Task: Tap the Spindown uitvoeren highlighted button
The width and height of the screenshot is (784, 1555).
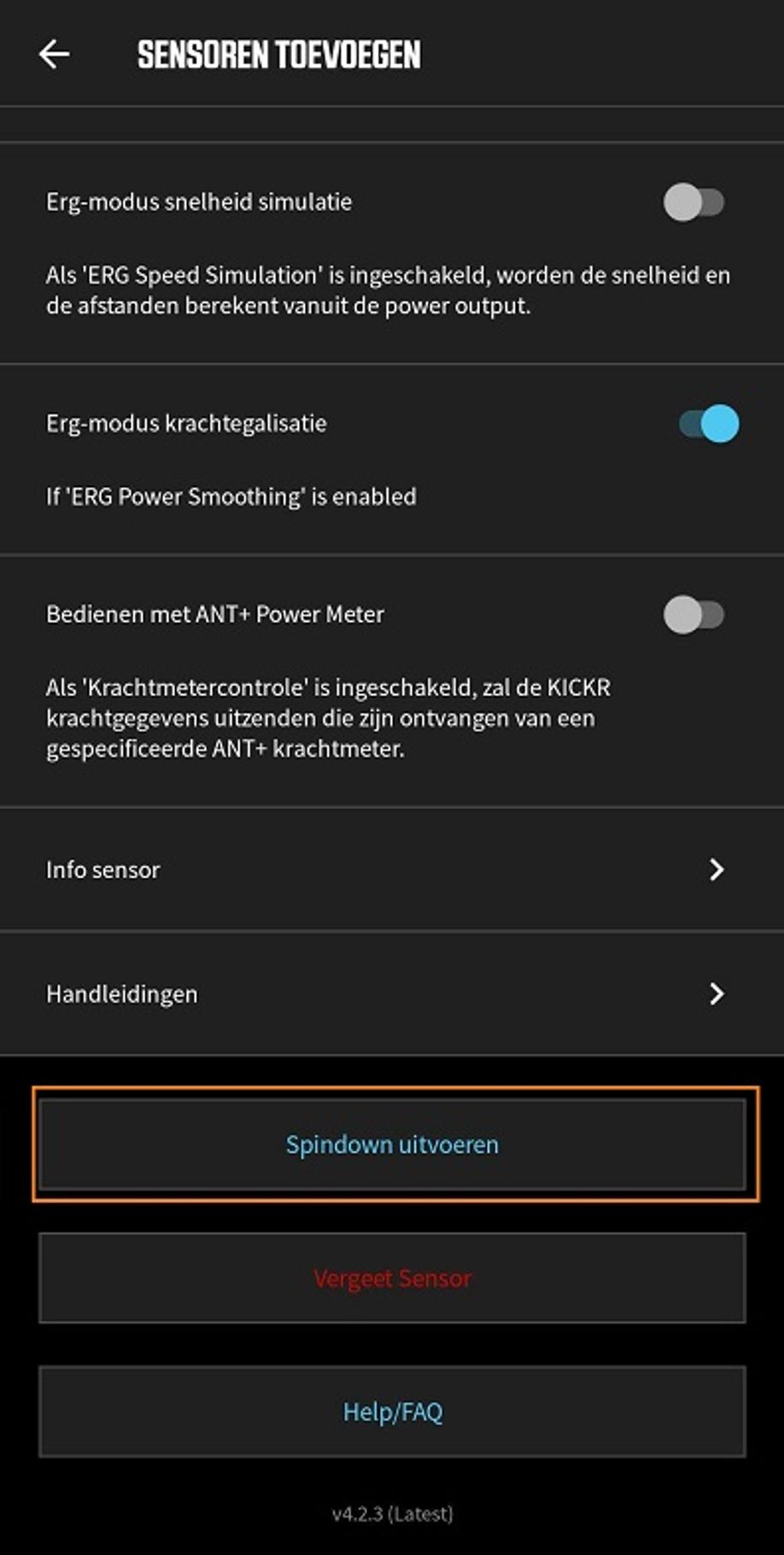Action: pyautogui.click(x=392, y=1144)
